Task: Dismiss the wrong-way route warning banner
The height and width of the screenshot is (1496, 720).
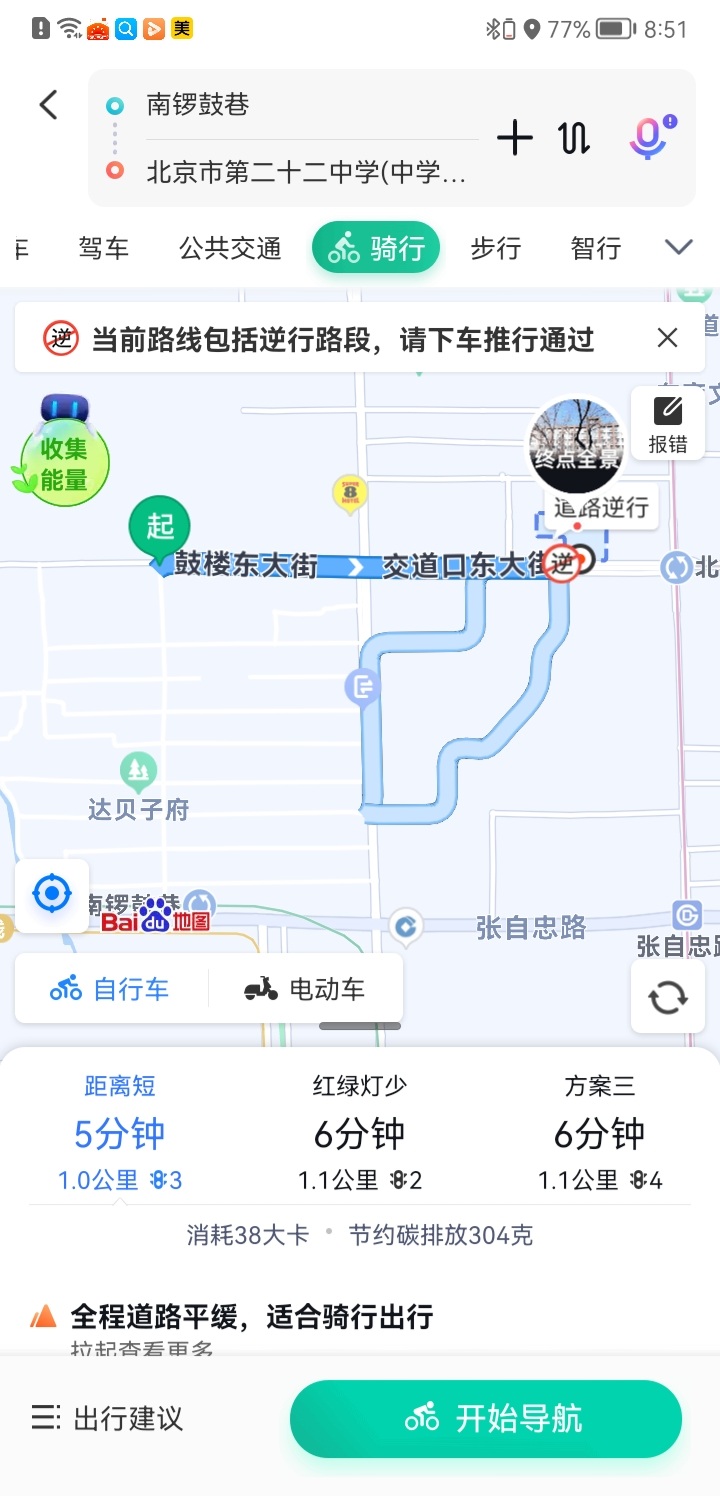Action: [668, 338]
